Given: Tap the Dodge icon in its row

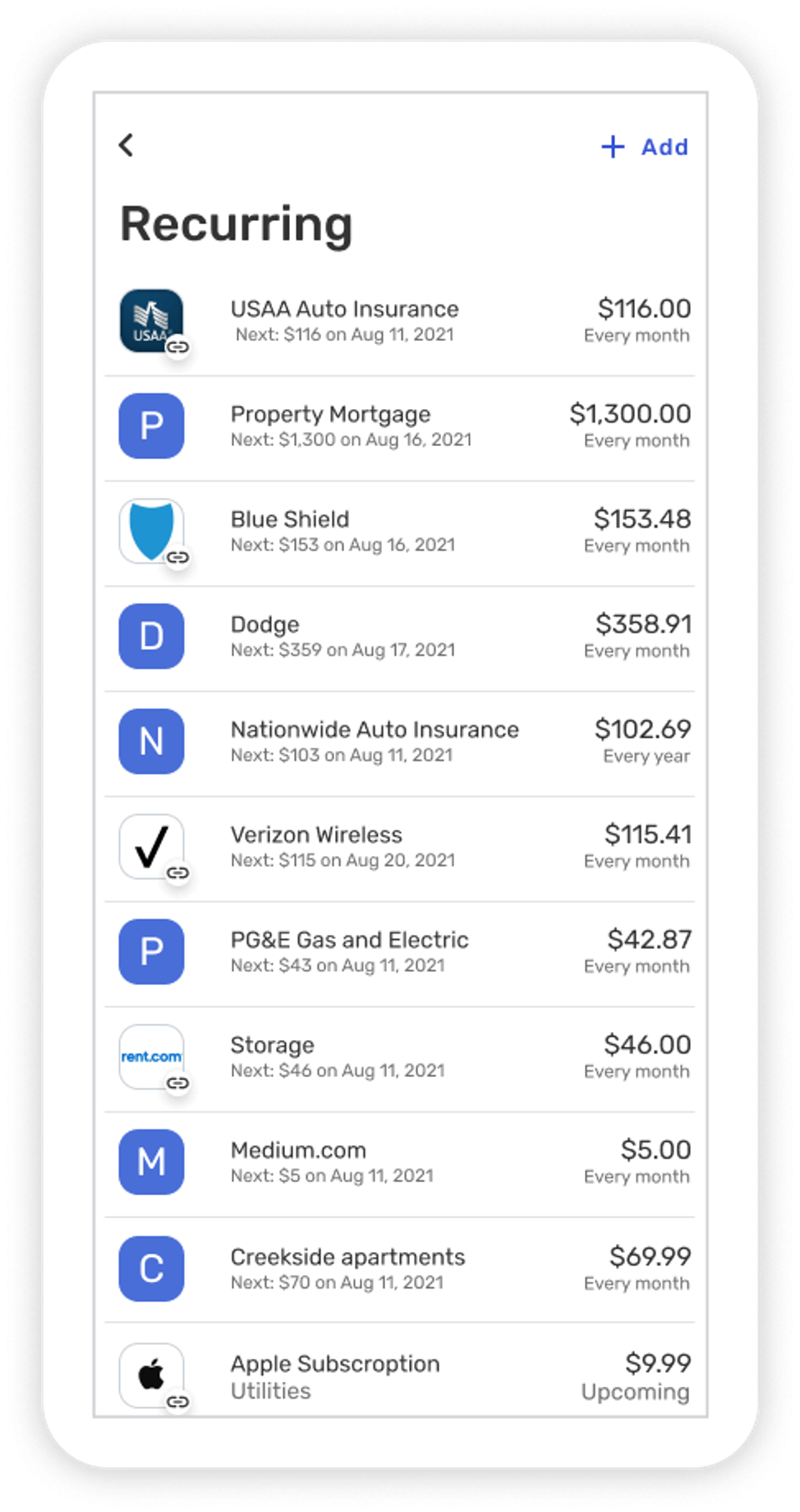Looking at the screenshot, I should (x=151, y=636).
